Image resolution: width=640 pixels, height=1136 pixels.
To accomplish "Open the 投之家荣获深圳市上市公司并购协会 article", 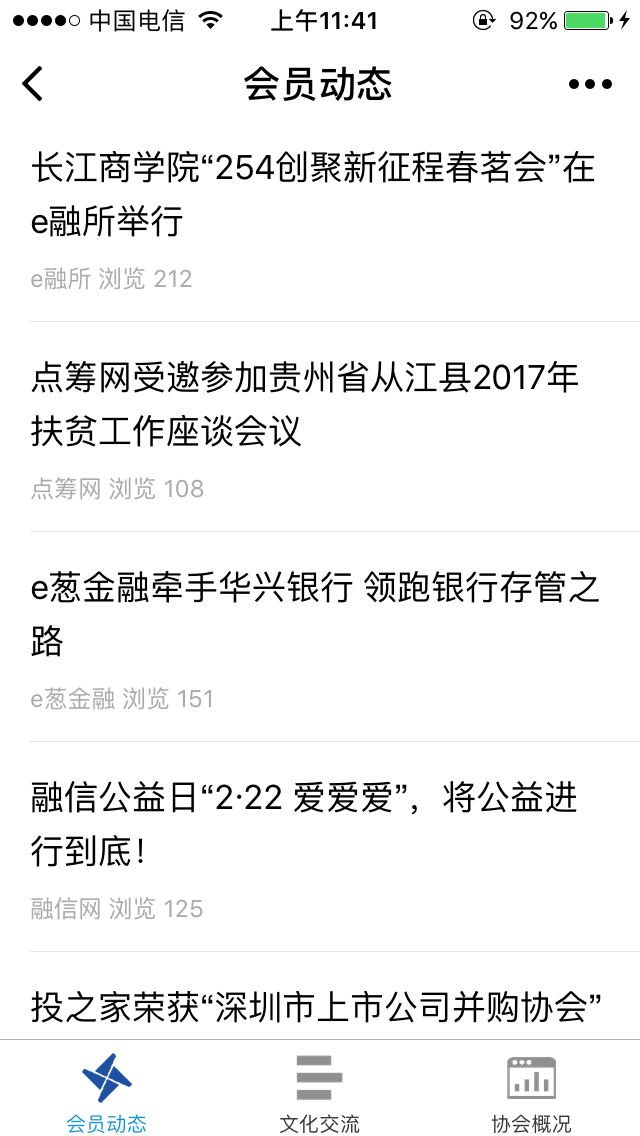I will click(x=316, y=1006).
